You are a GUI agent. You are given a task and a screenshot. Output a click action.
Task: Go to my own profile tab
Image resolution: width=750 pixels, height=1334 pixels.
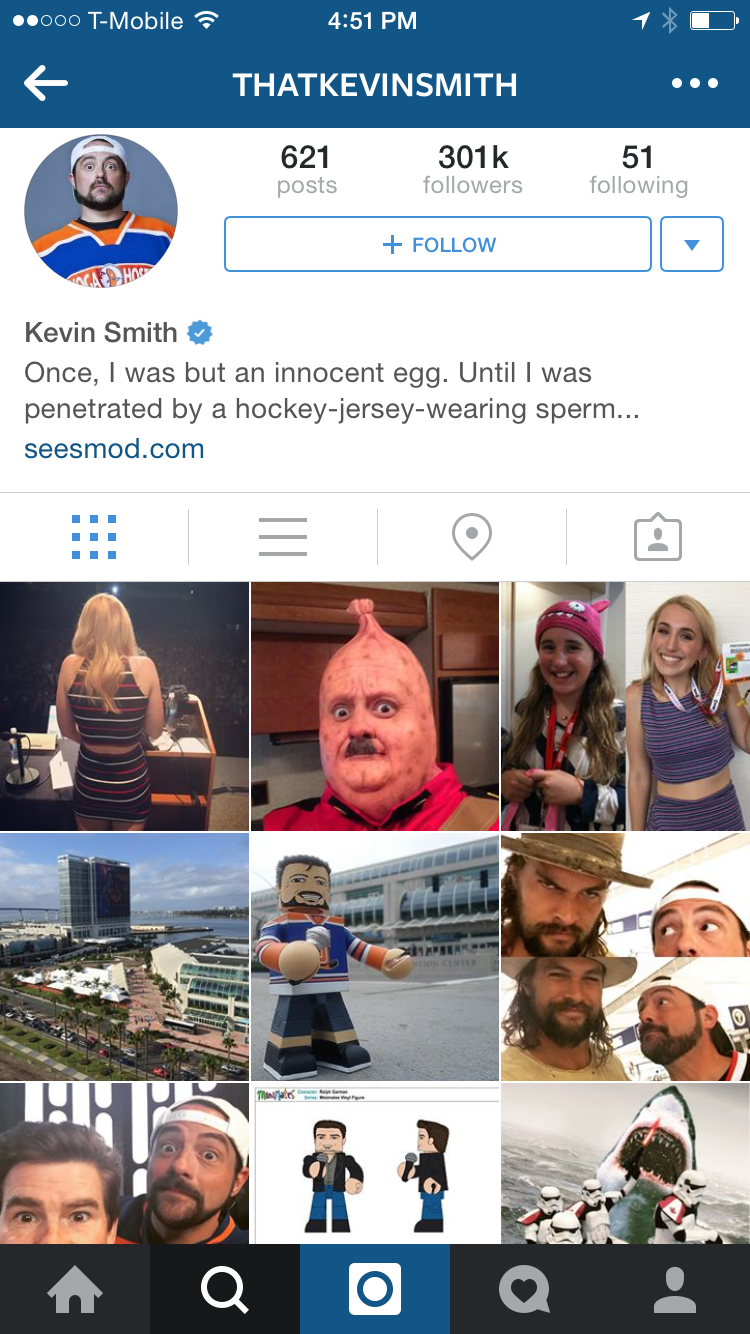click(x=675, y=1289)
